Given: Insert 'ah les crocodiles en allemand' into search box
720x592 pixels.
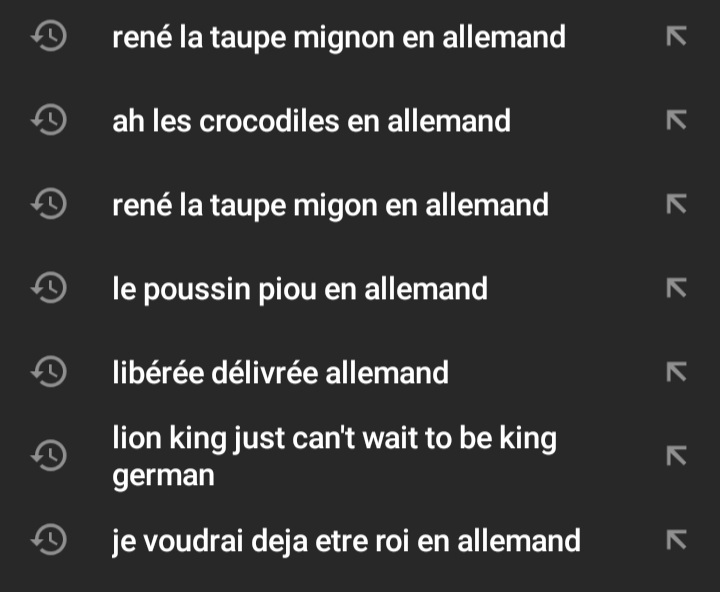Looking at the screenshot, I should (676, 121).
